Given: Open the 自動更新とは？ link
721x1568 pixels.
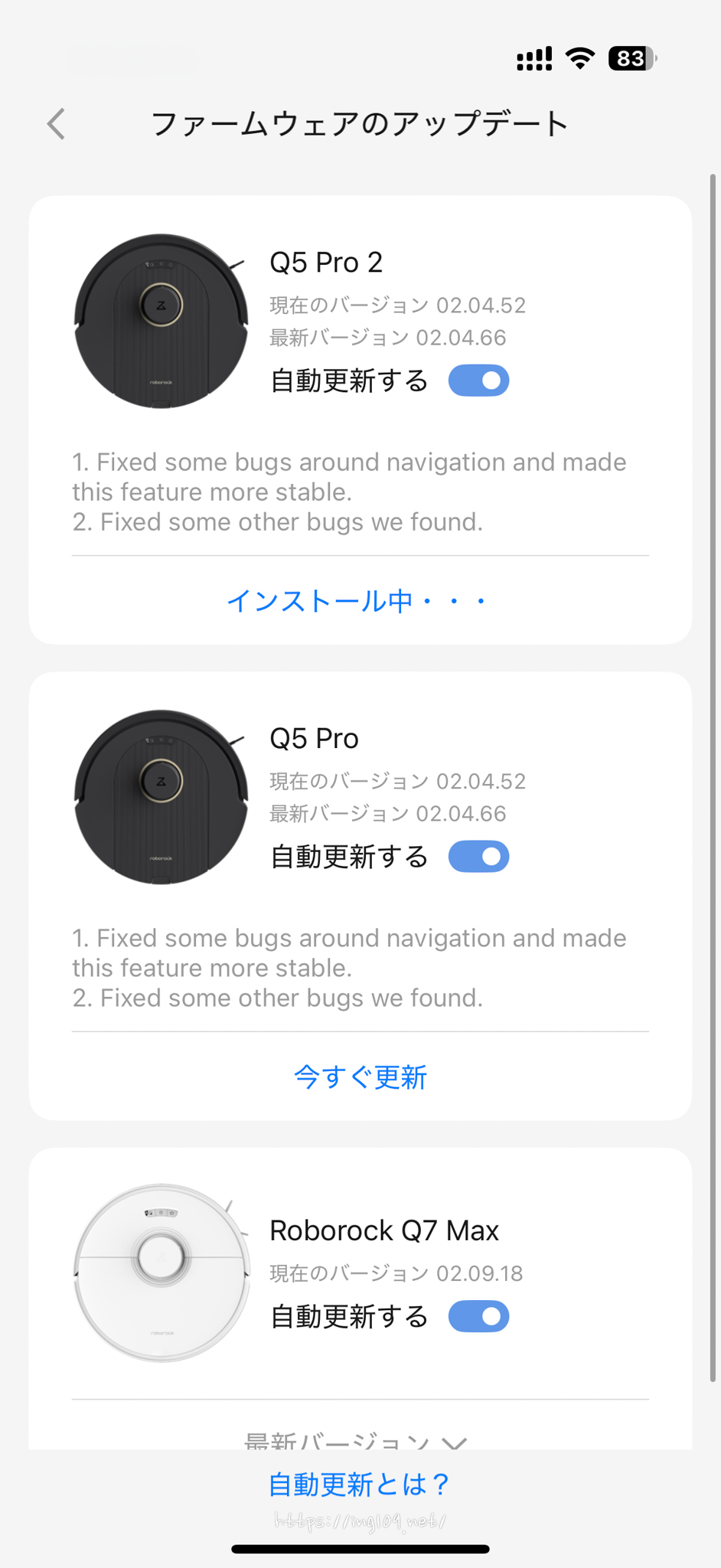Looking at the screenshot, I should click(360, 1485).
